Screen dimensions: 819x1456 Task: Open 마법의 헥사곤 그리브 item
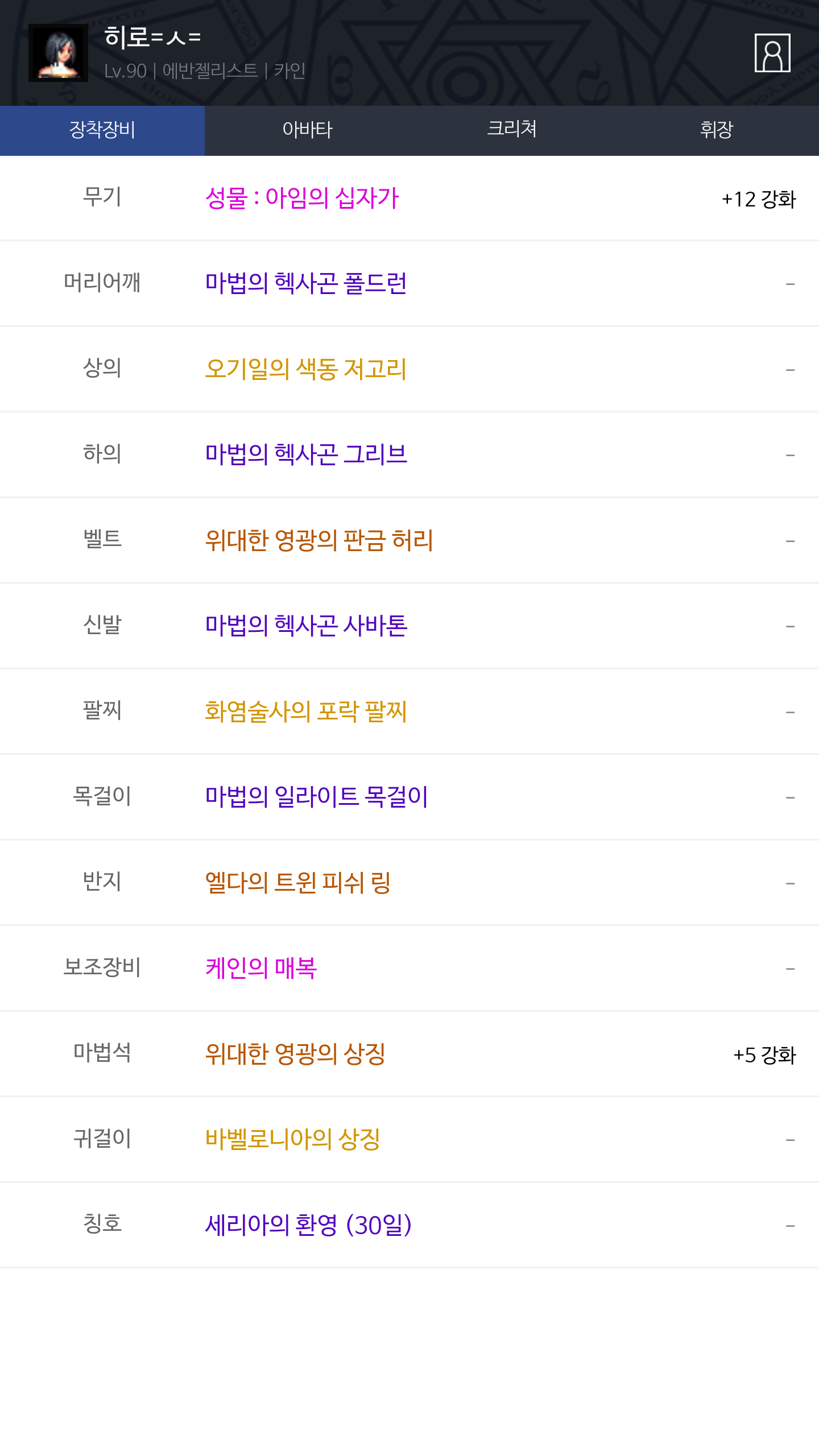(306, 454)
